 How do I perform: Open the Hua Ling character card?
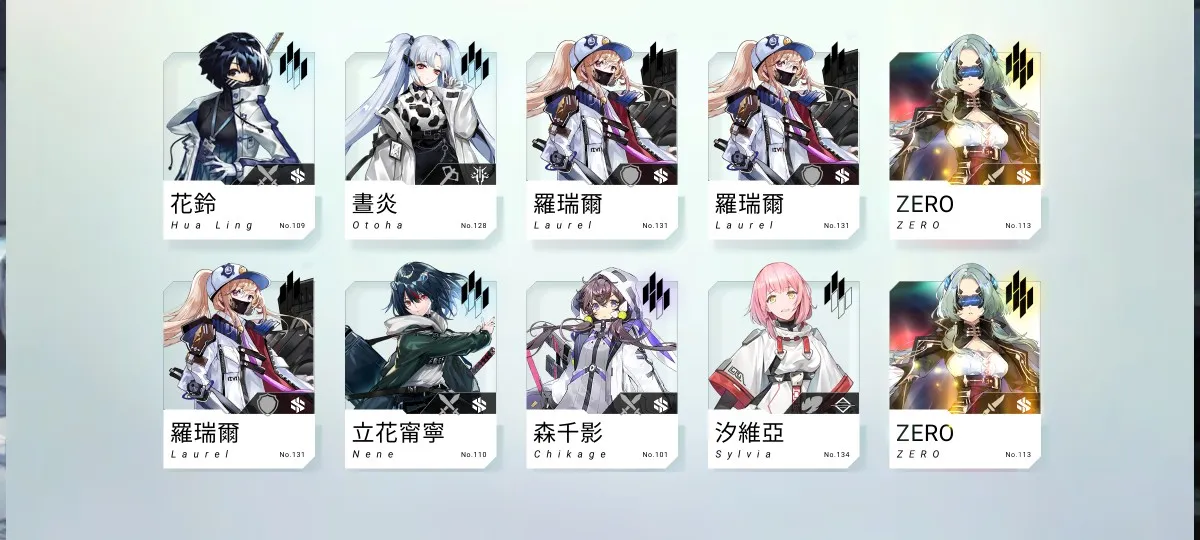click(x=238, y=140)
